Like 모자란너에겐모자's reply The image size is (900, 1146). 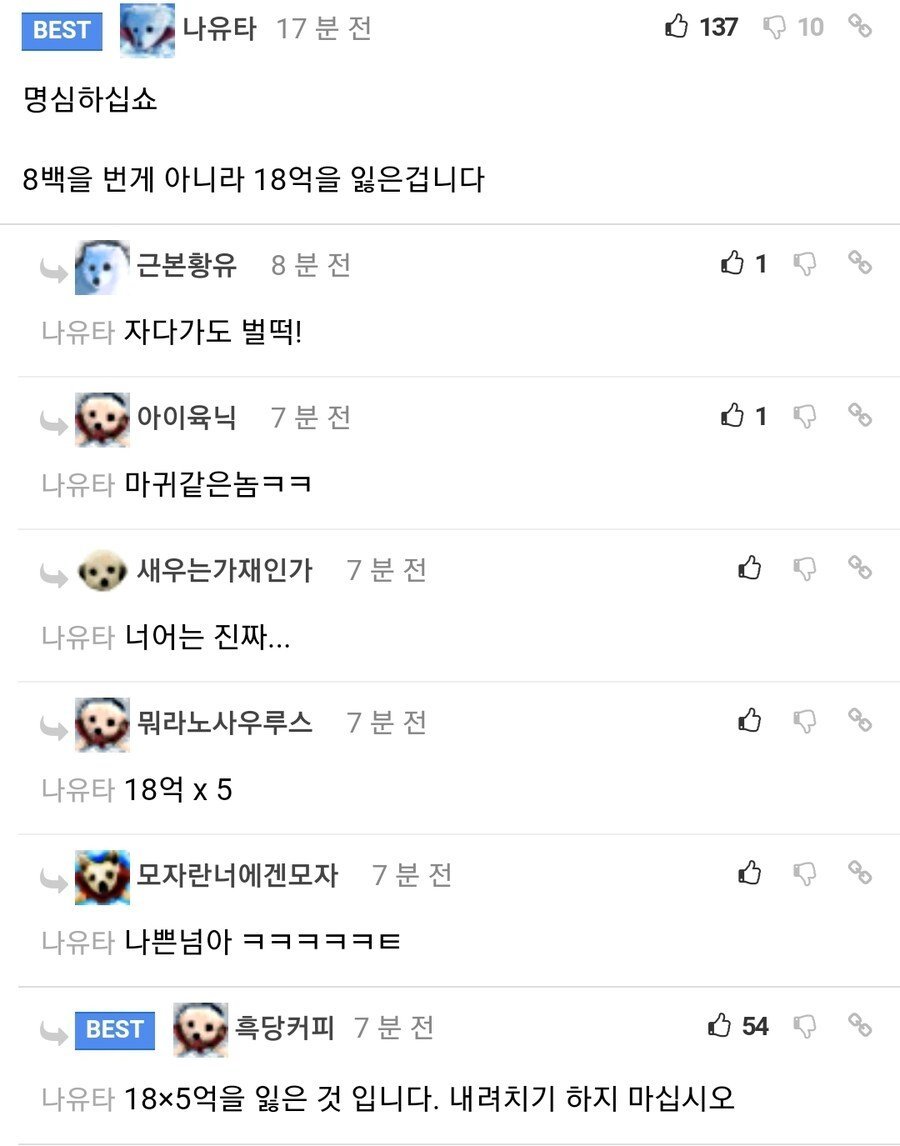(750, 873)
